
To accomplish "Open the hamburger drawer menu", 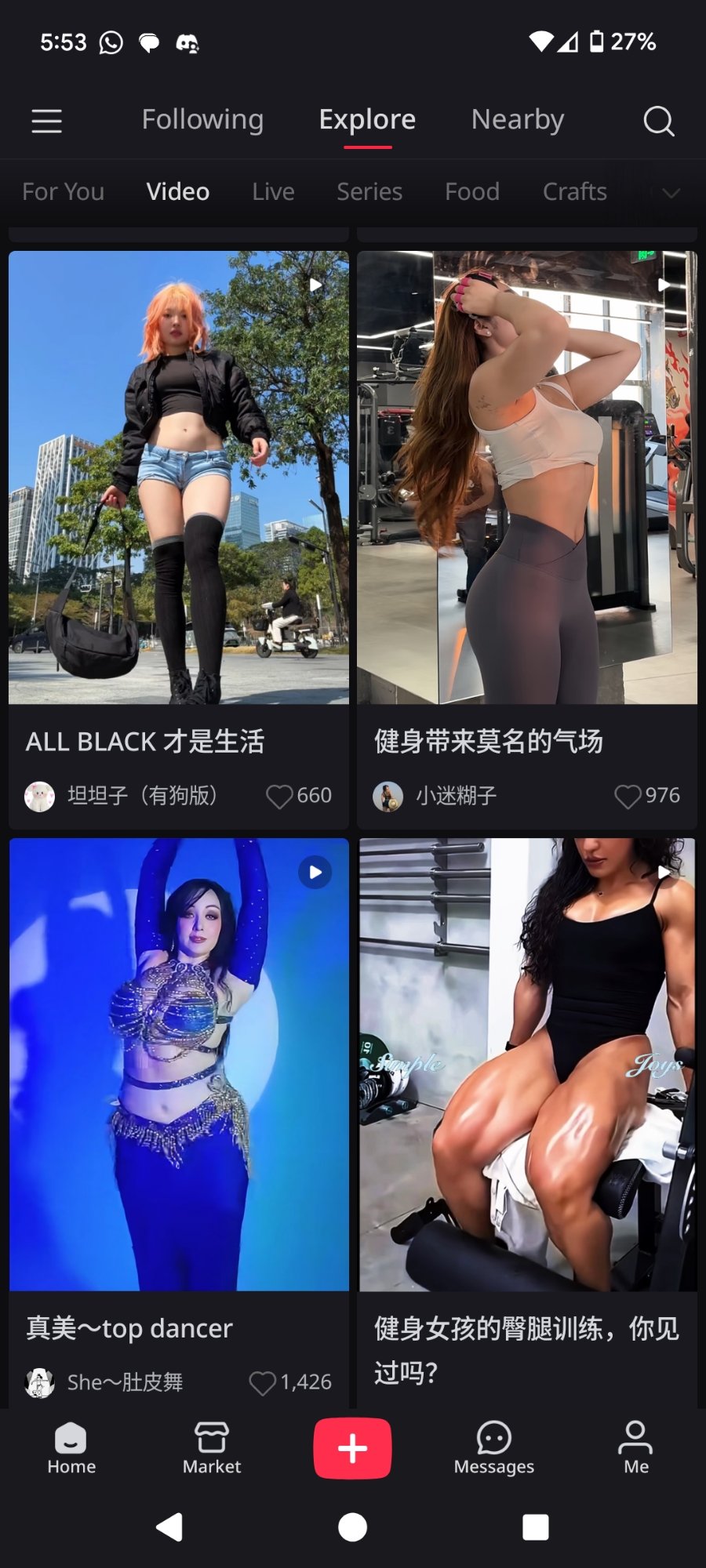I will [x=47, y=121].
